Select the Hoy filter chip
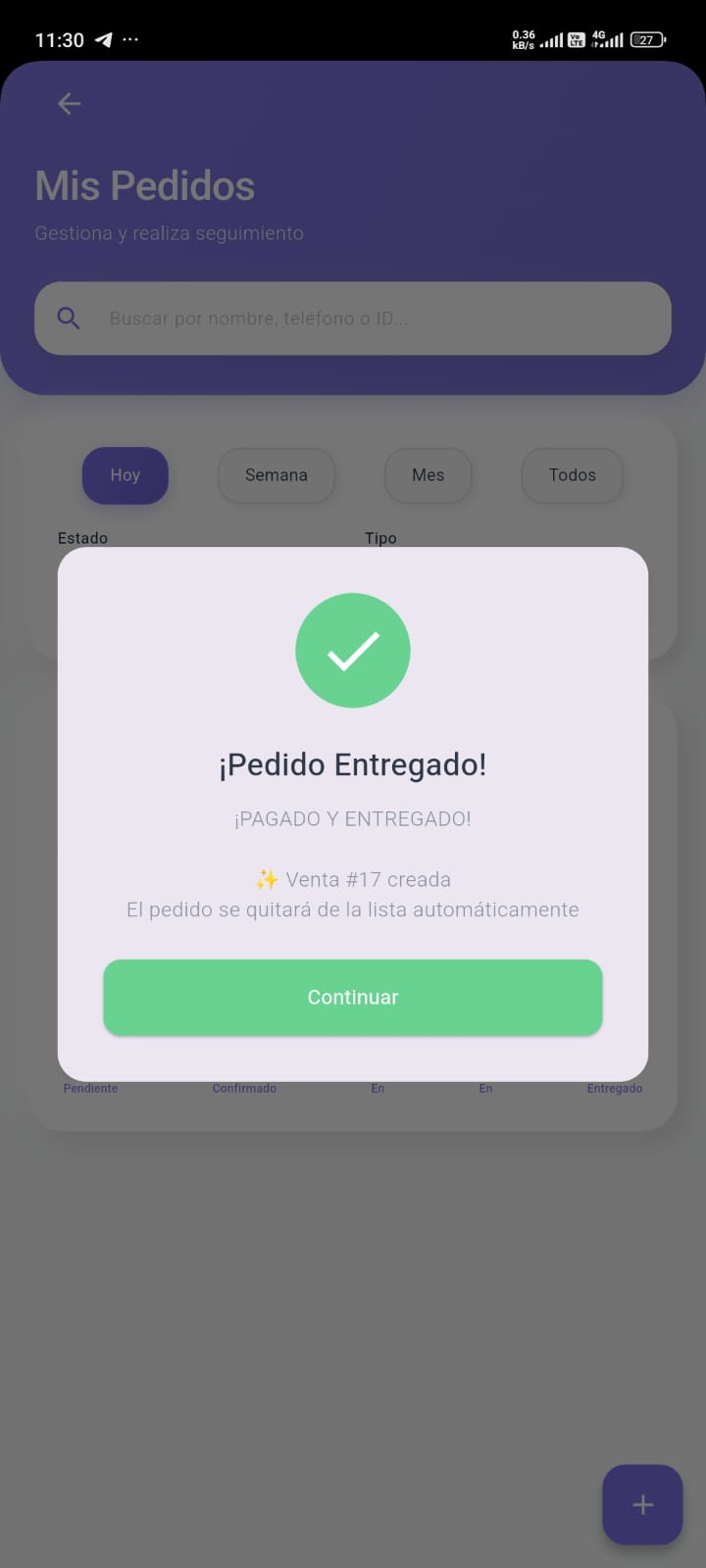The image size is (706, 1568). tap(126, 475)
